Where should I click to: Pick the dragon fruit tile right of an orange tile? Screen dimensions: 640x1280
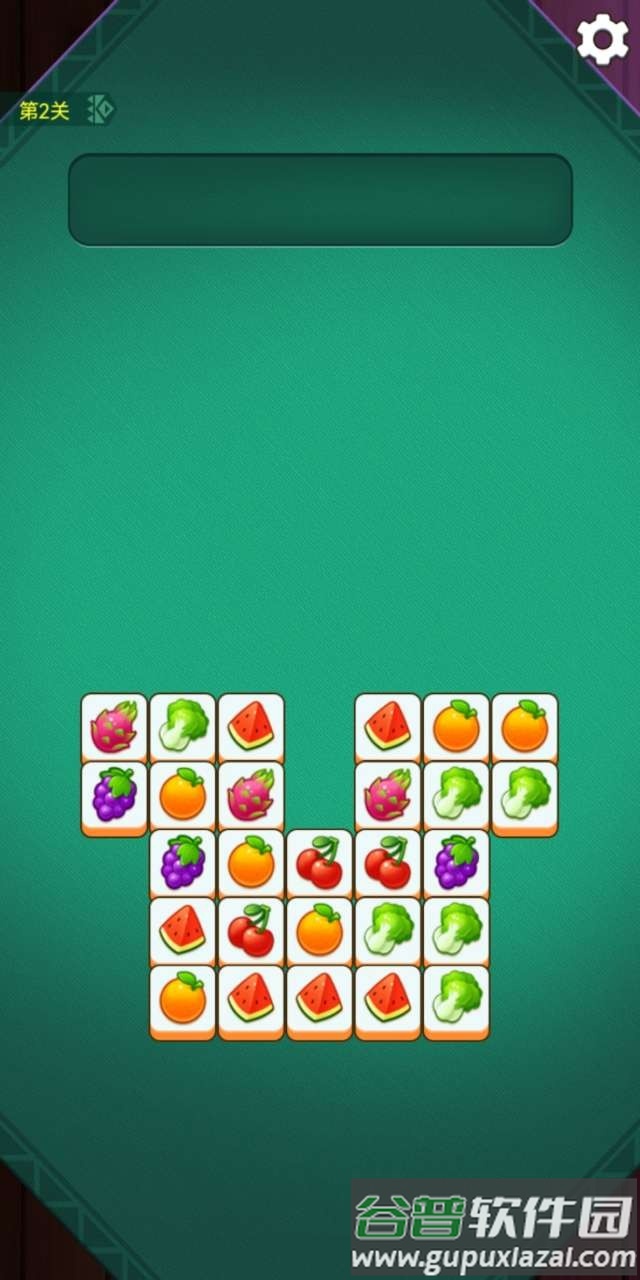(x=251, y=796)
